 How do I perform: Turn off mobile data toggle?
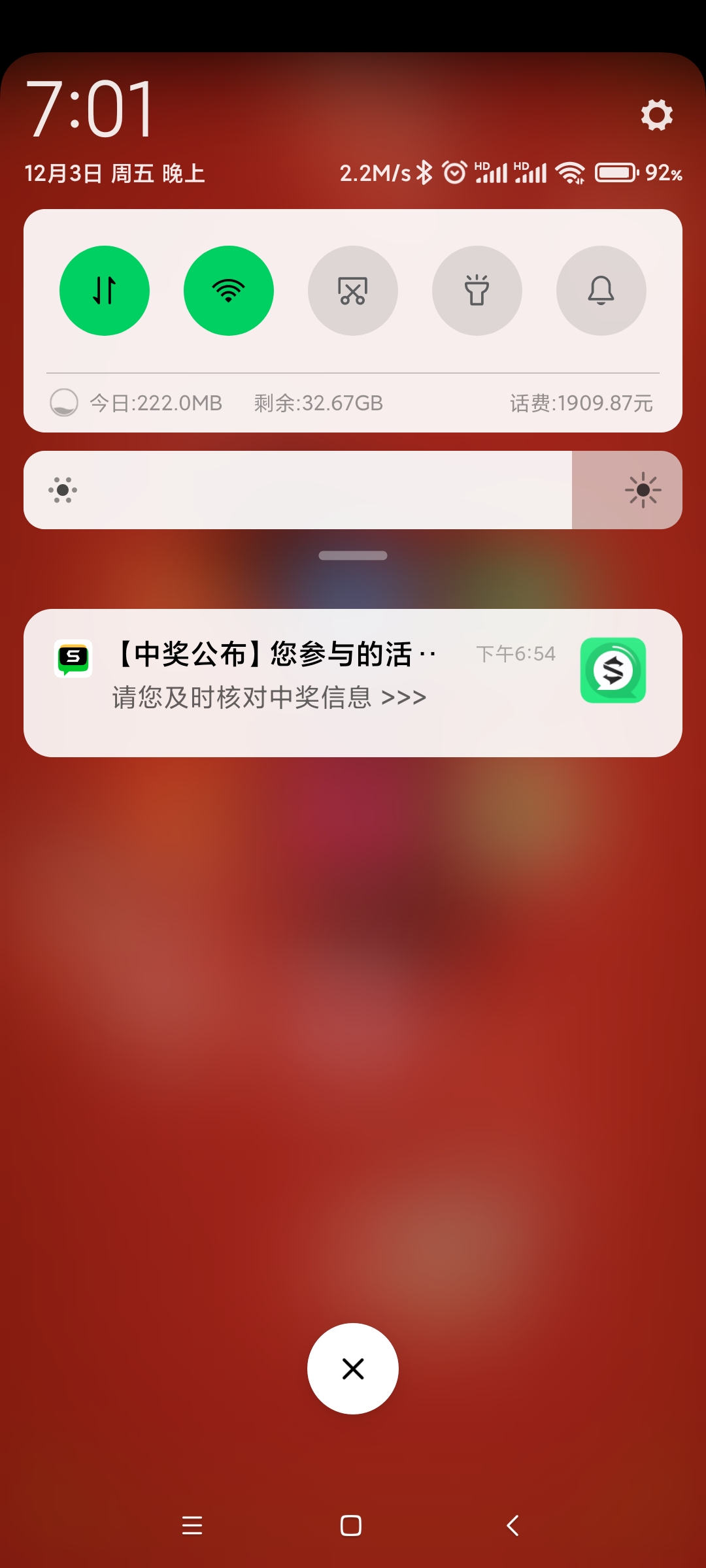(x=105, y=291)
